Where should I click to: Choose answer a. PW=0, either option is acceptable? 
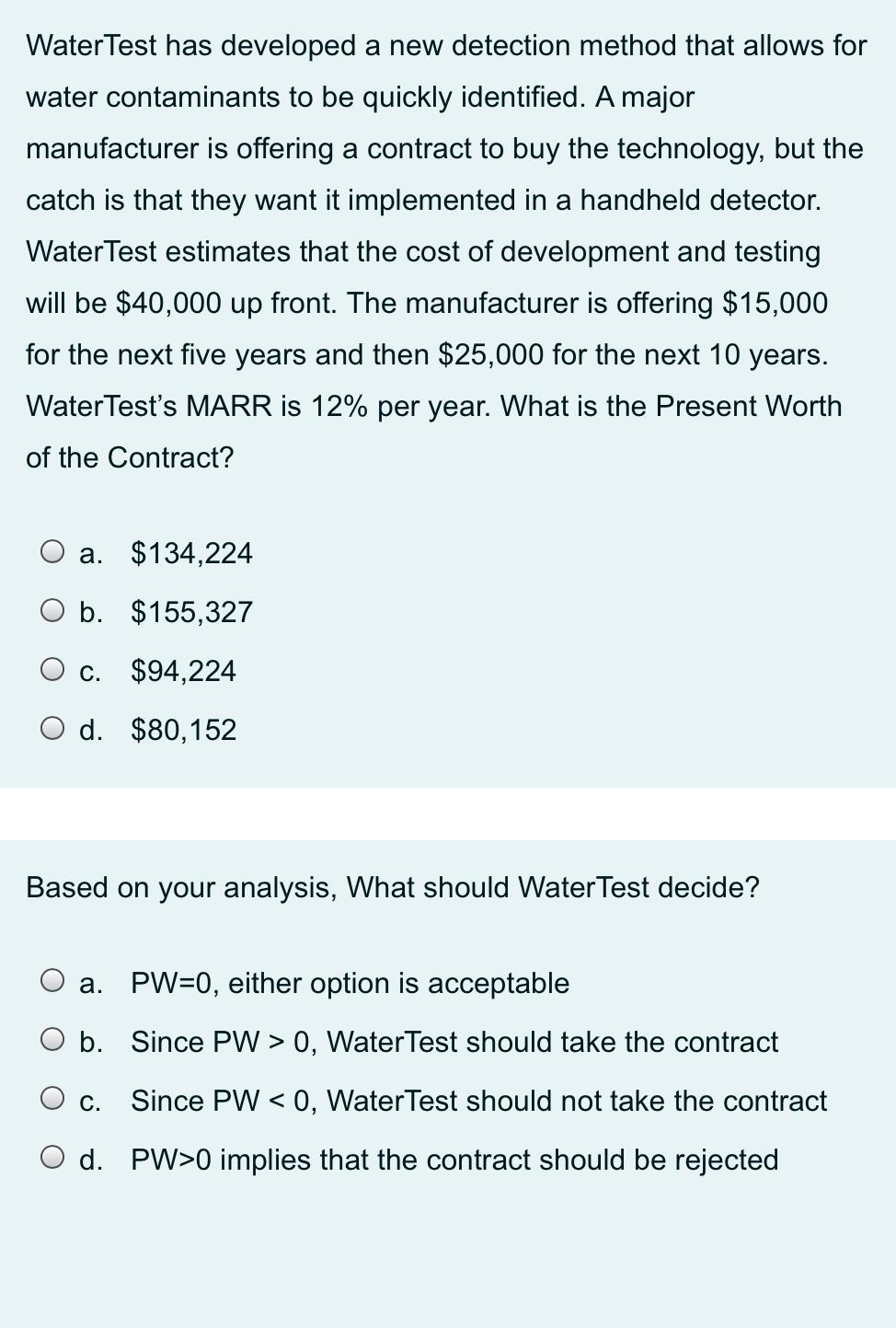point(52,982)
